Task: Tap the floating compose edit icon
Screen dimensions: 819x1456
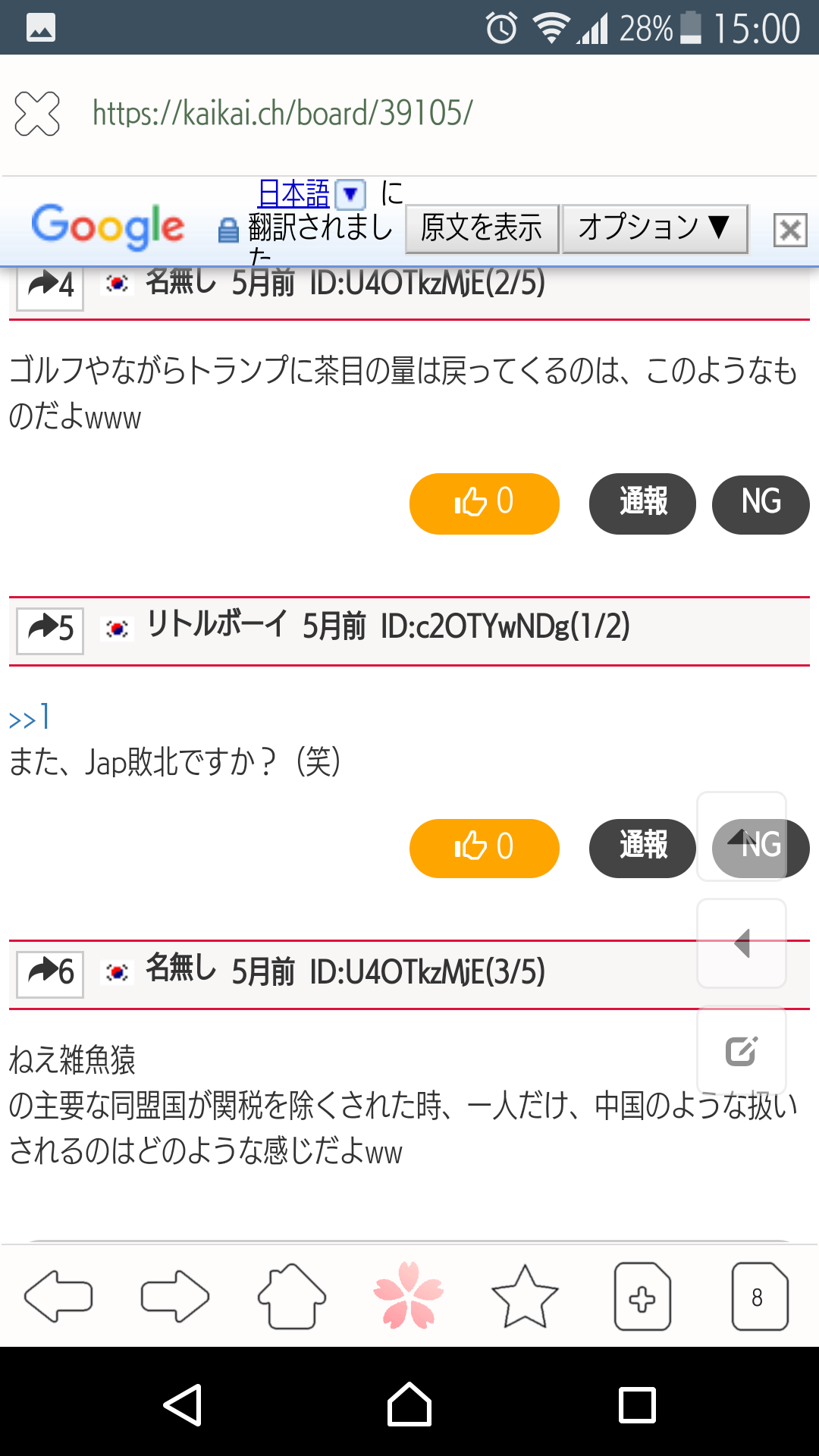Action: (x=741, y=1050)
